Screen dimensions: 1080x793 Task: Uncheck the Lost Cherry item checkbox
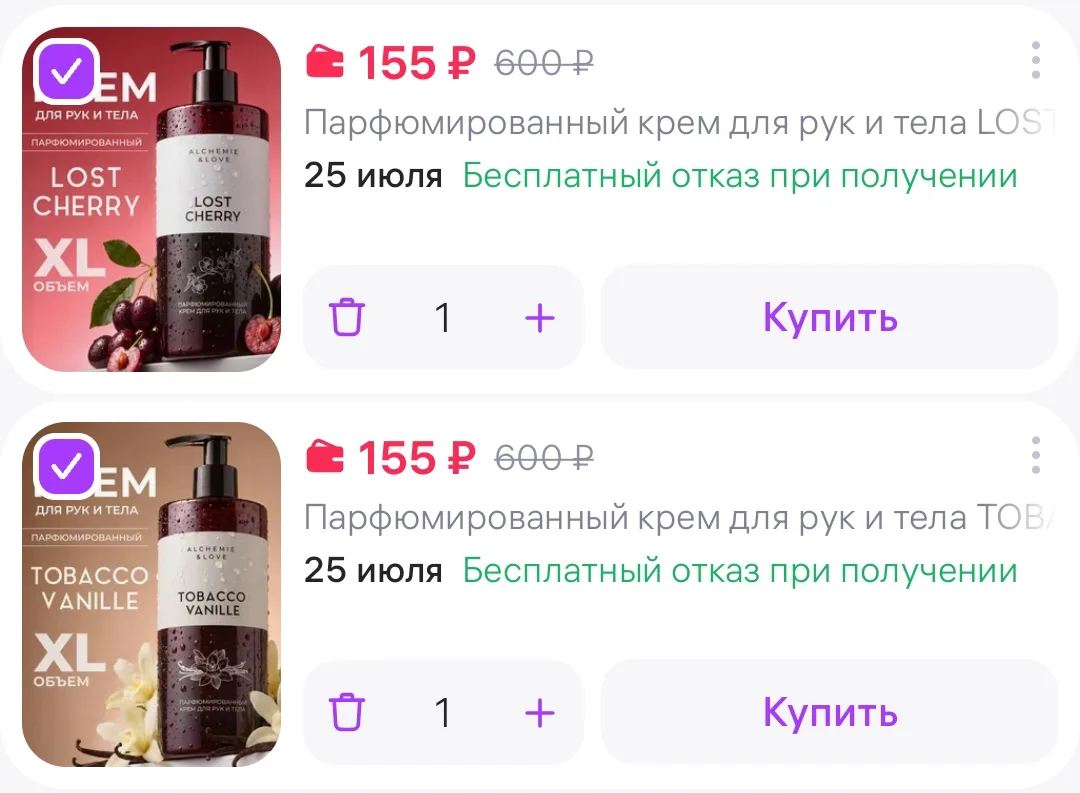(x=66, y=70)
